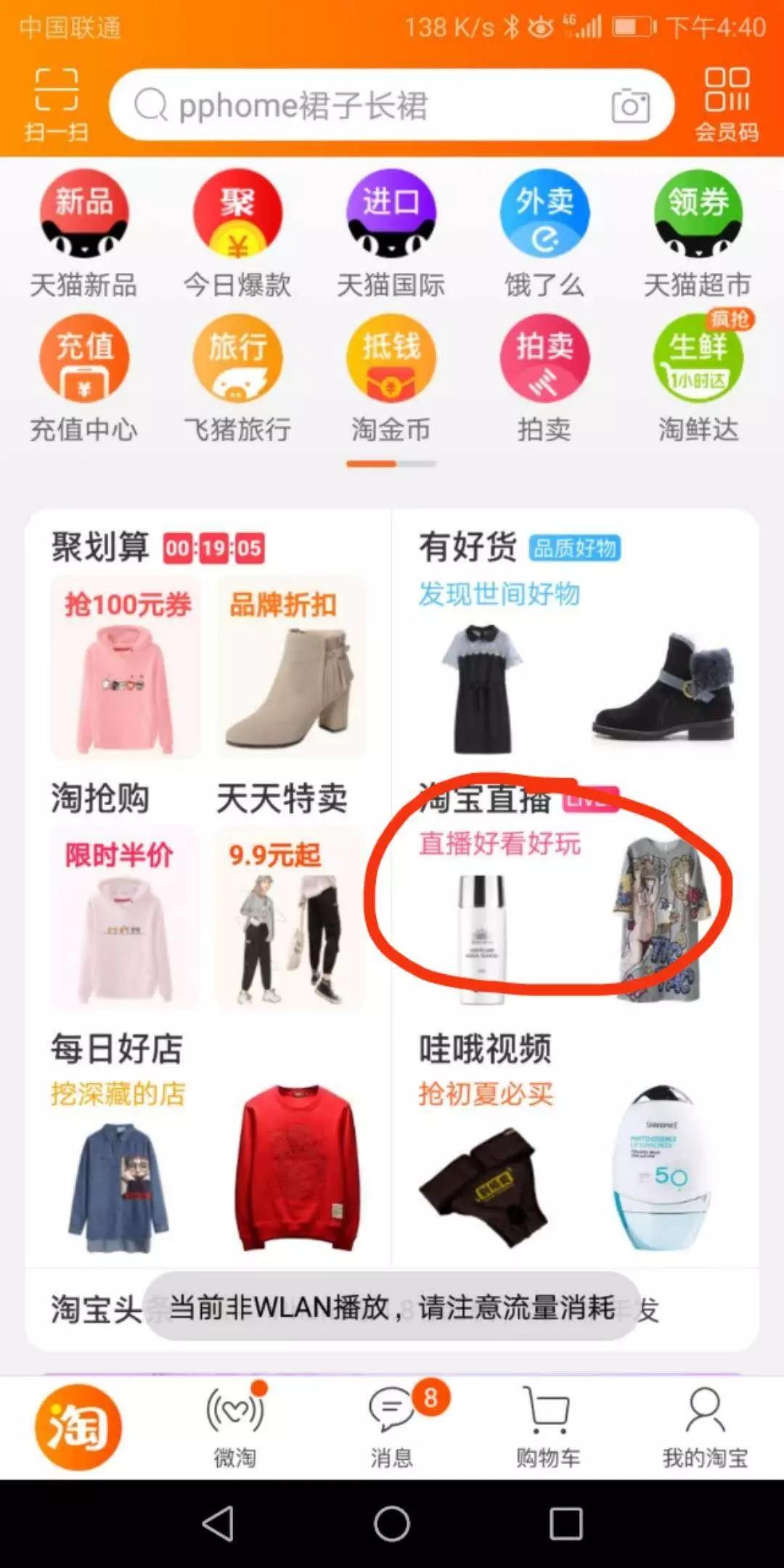Image resolution: width=784 pixels, height=1568 pixels.
Task: Switch to 我的淘宝 tab
Action: pos(704,1426)
